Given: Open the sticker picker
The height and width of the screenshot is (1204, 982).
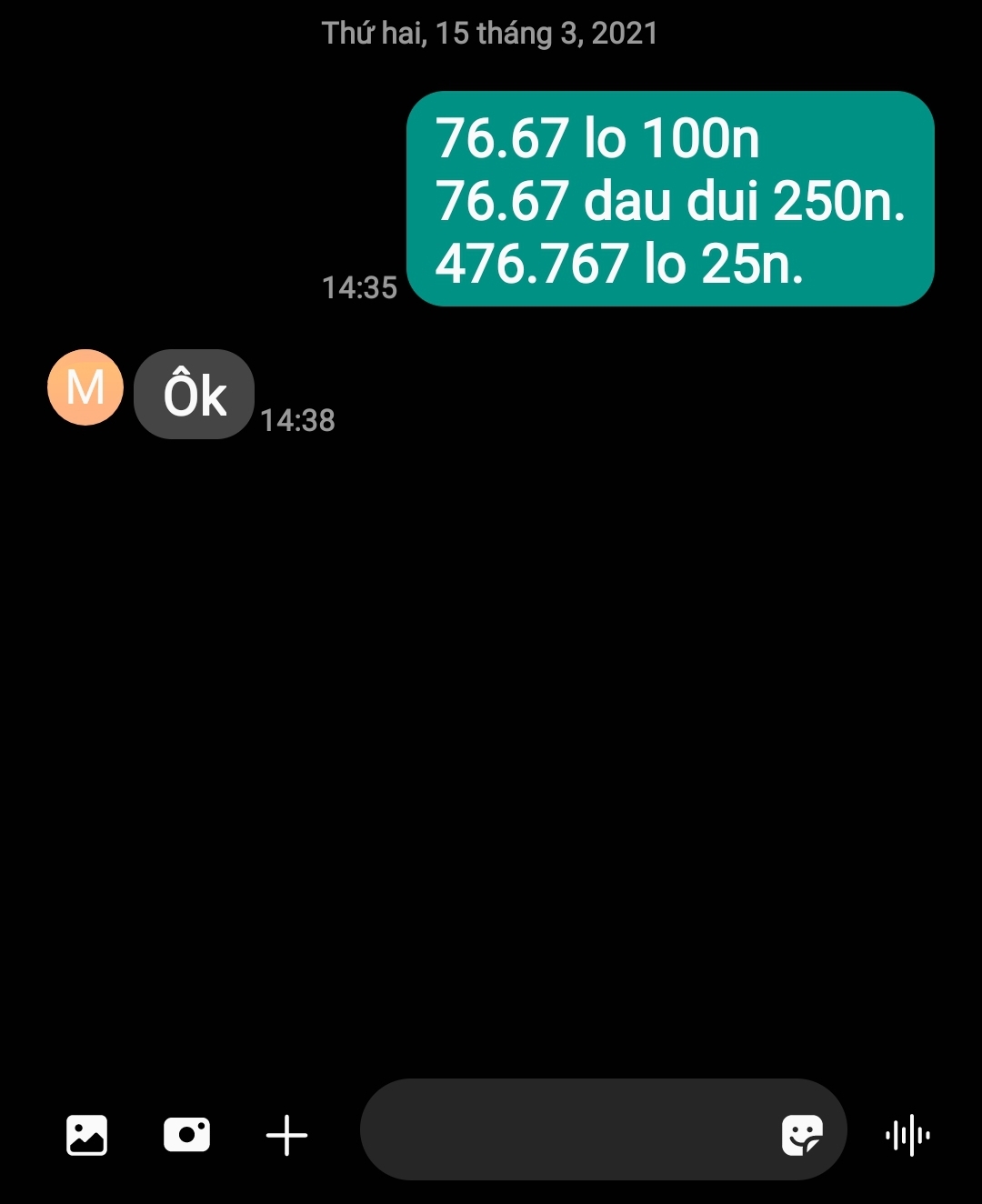Looking at the screenshot, I should coord(802,1135).
